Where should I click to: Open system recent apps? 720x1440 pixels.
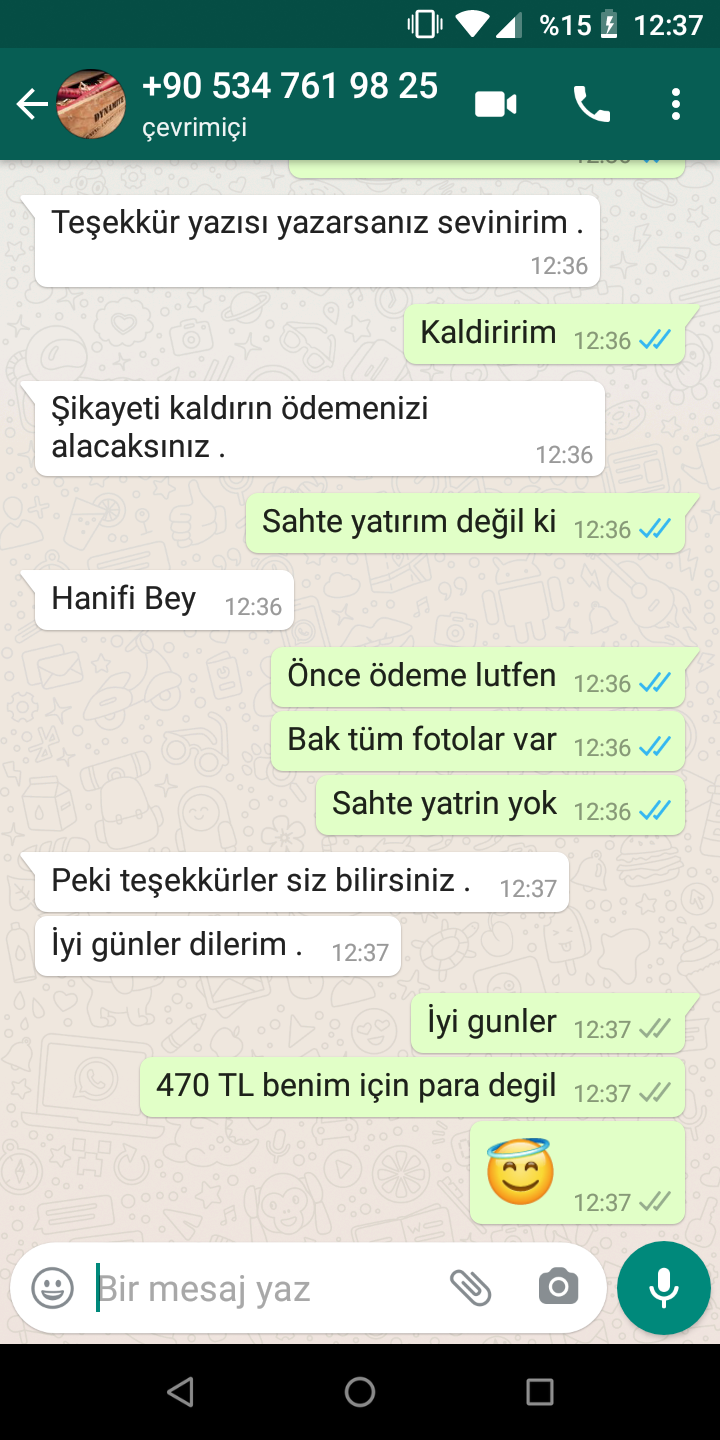click(540, 1392)
